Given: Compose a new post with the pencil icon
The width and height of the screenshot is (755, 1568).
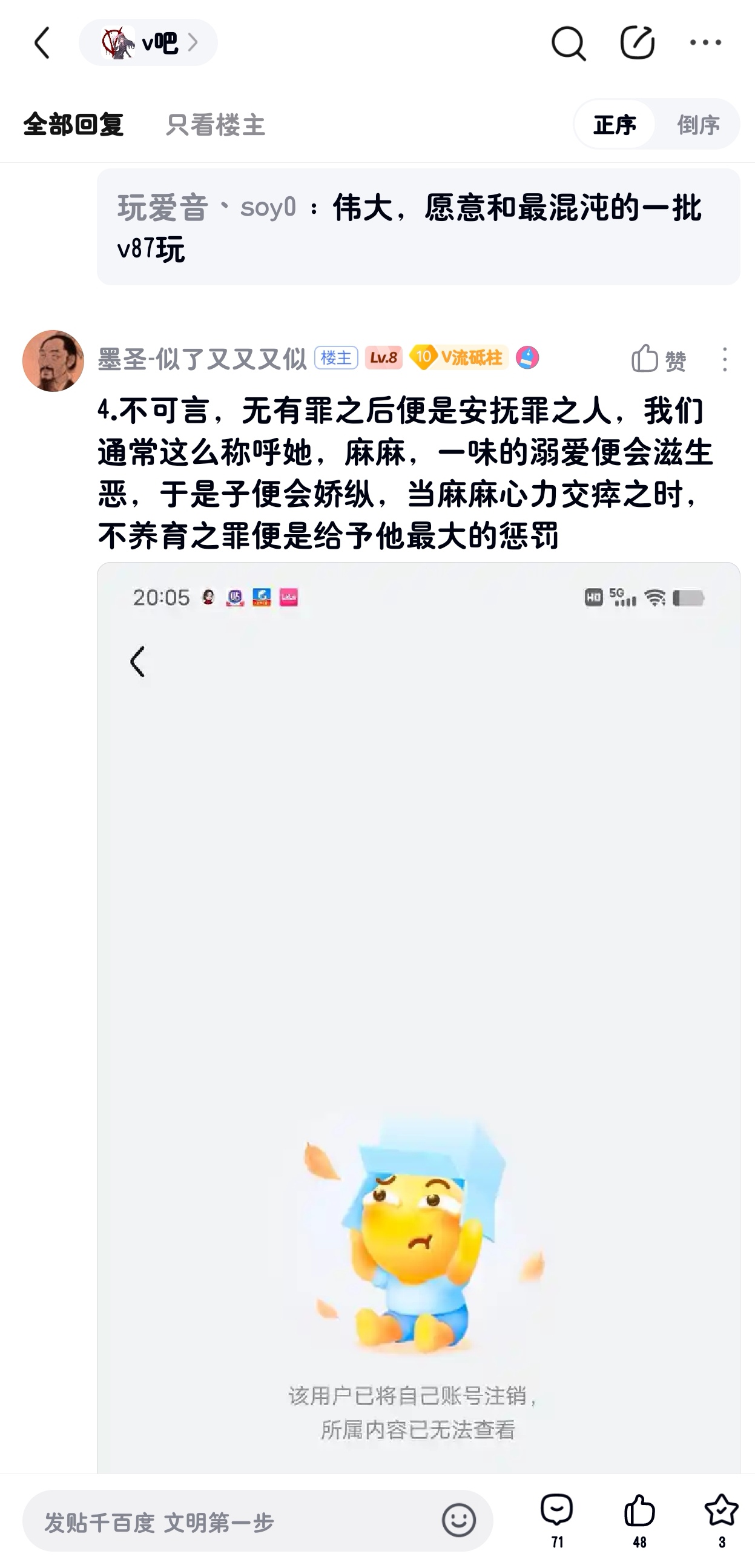Looking at the screenshot, I should coord(637,43).
